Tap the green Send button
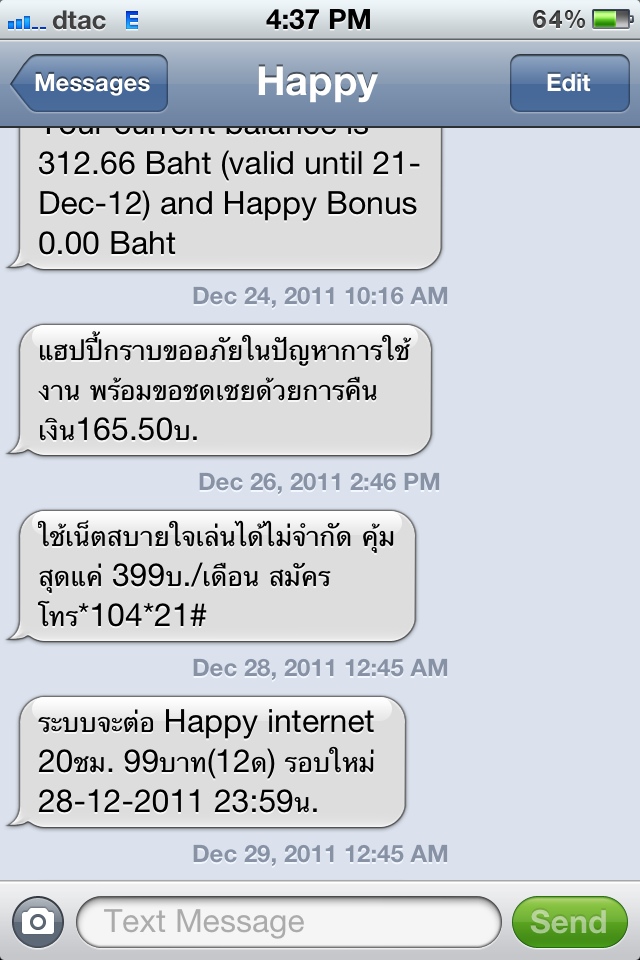The height and width of the screenshot is (960, 640). click(x=568, y=921)
